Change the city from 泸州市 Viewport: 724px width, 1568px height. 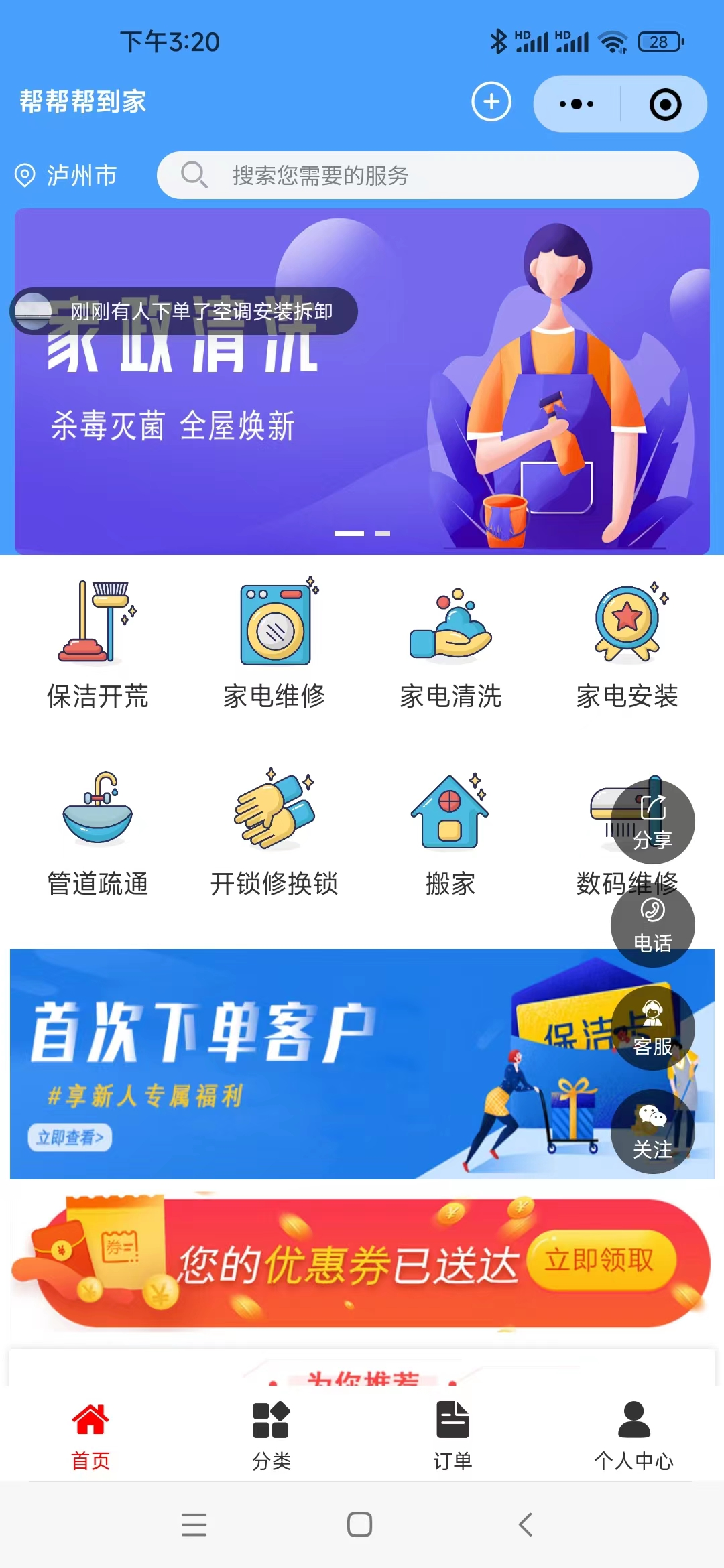(x=66, y=176)
